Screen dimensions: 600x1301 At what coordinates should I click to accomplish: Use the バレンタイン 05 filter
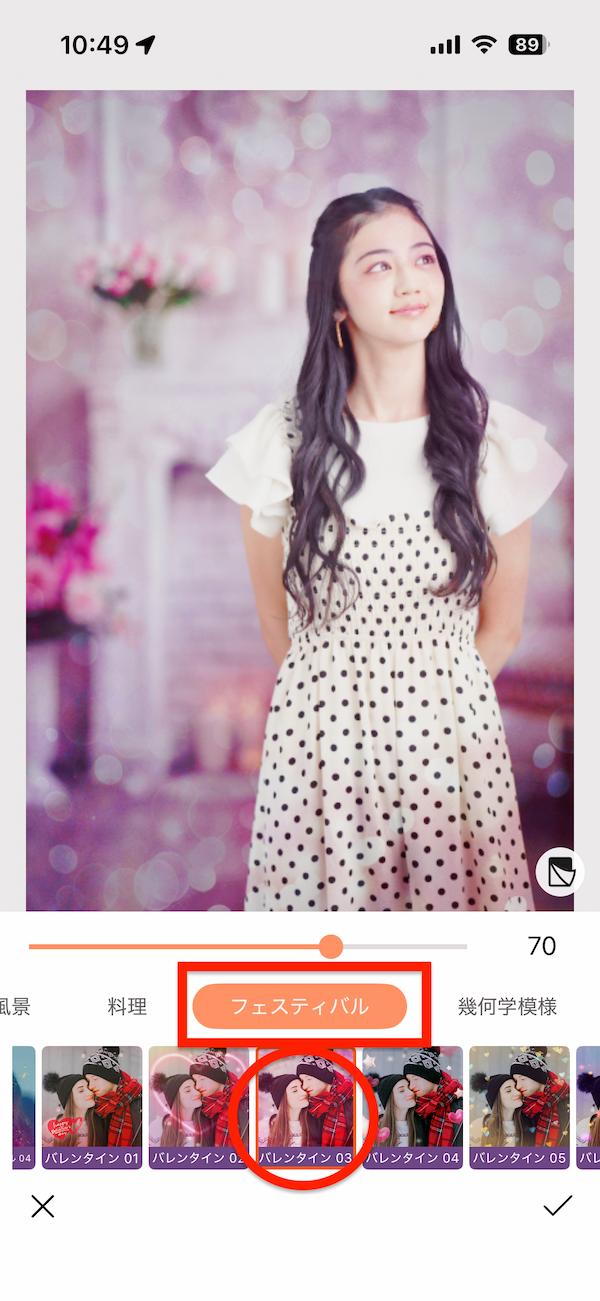(519, 1107)
